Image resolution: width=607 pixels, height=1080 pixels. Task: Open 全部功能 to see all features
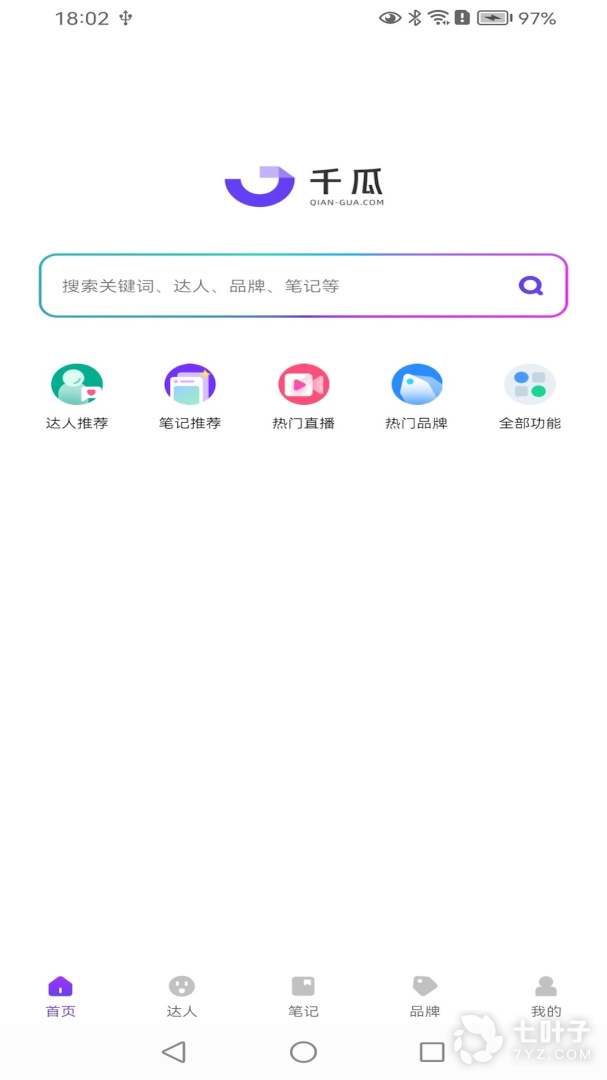click(x=530, y=397)
